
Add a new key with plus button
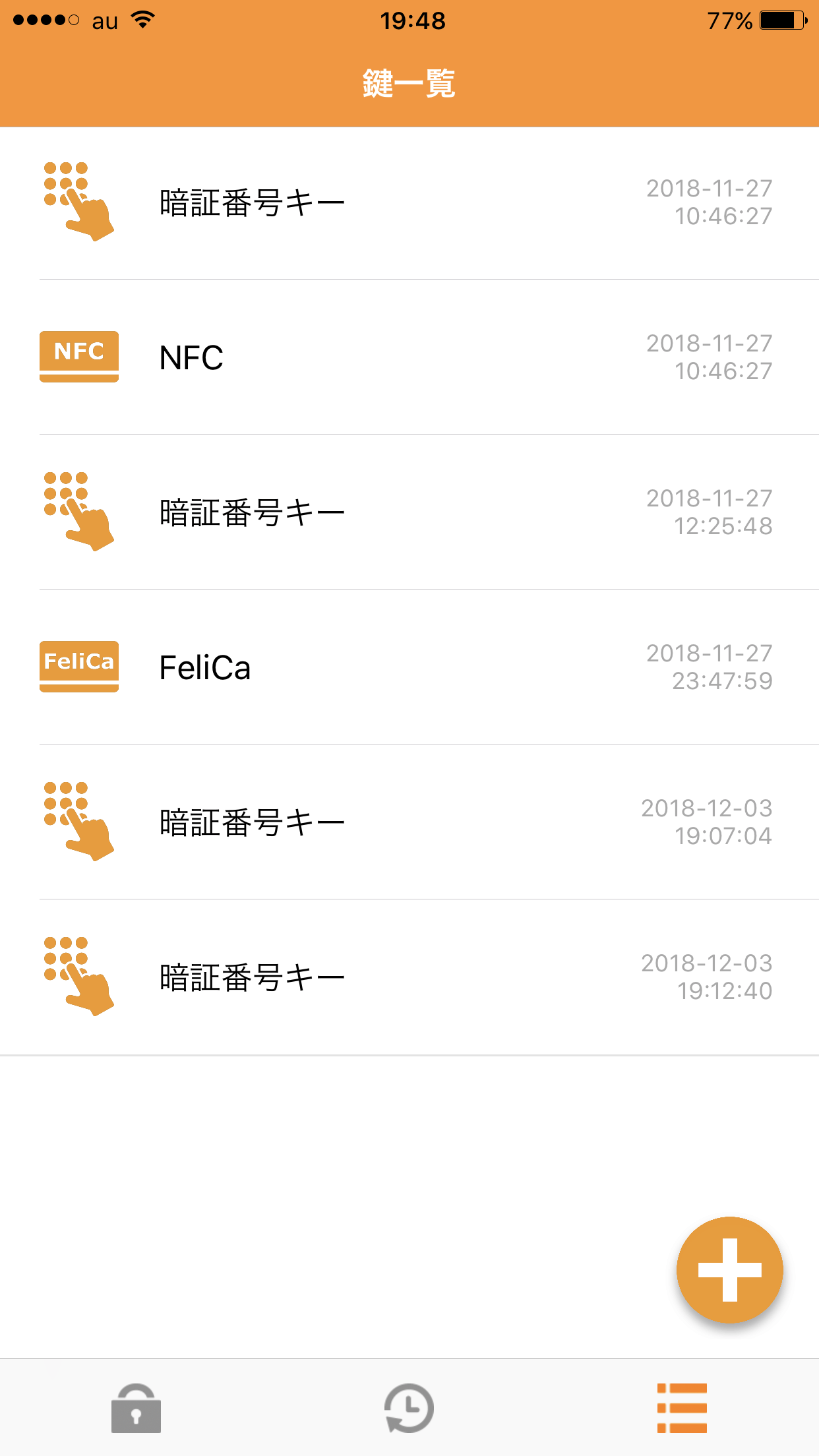point(729,1269)
